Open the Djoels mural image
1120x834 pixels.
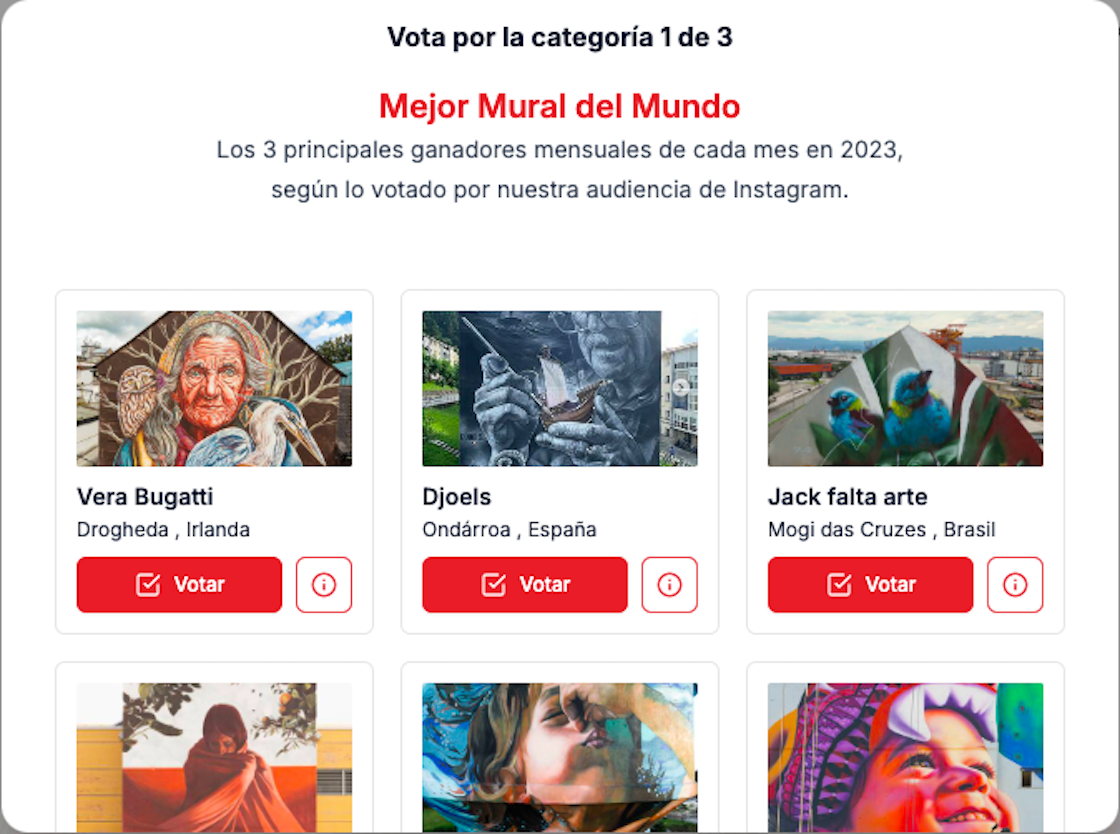click(x=559, y=388)
